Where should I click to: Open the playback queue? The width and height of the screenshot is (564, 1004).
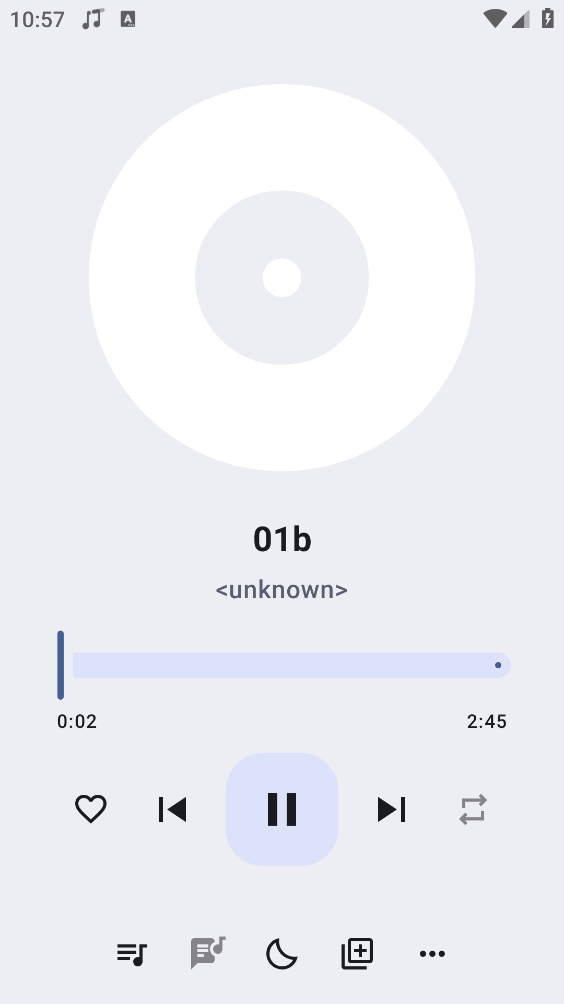click(x=132, y=954)
